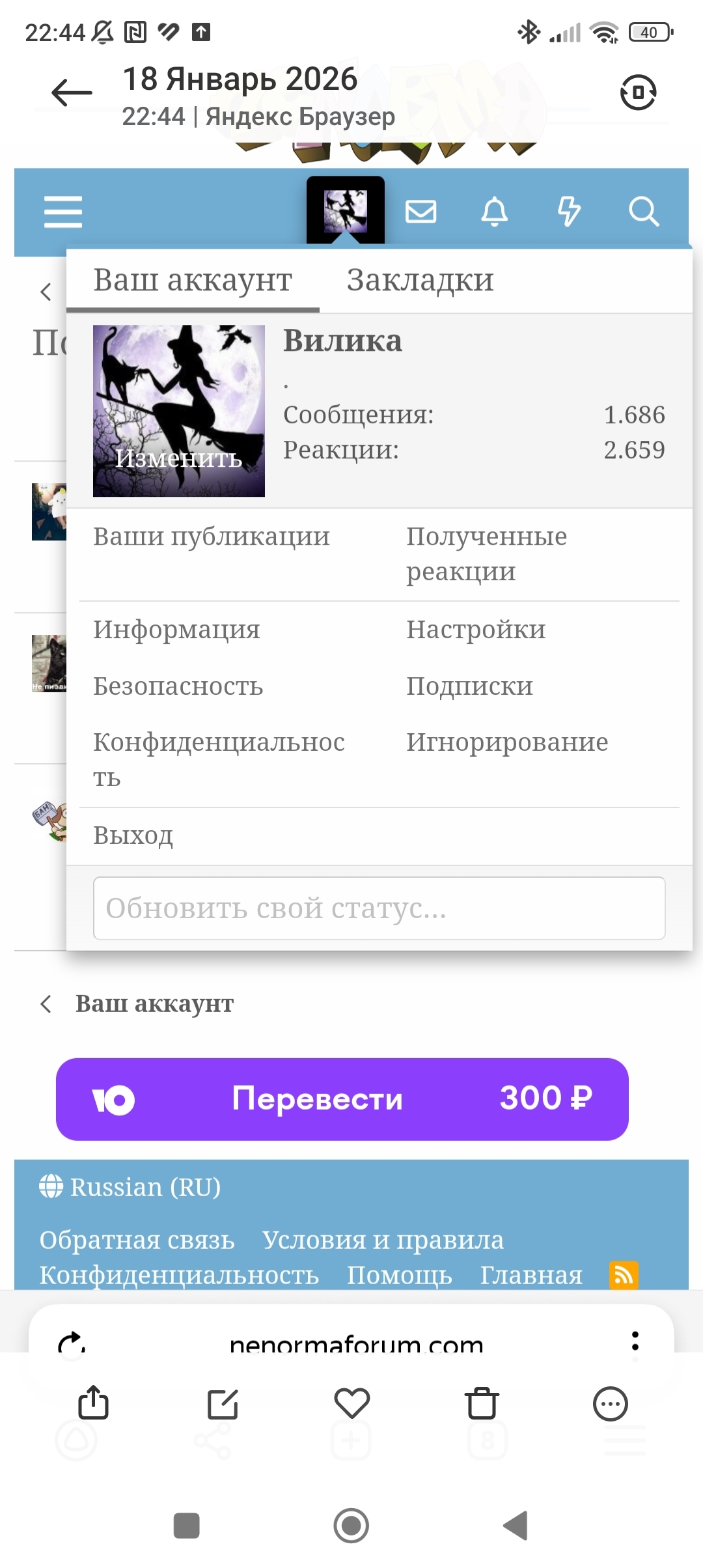Delete this screenshot
The width and height of the screenshot is (703, 1568).
point(482,1403)
